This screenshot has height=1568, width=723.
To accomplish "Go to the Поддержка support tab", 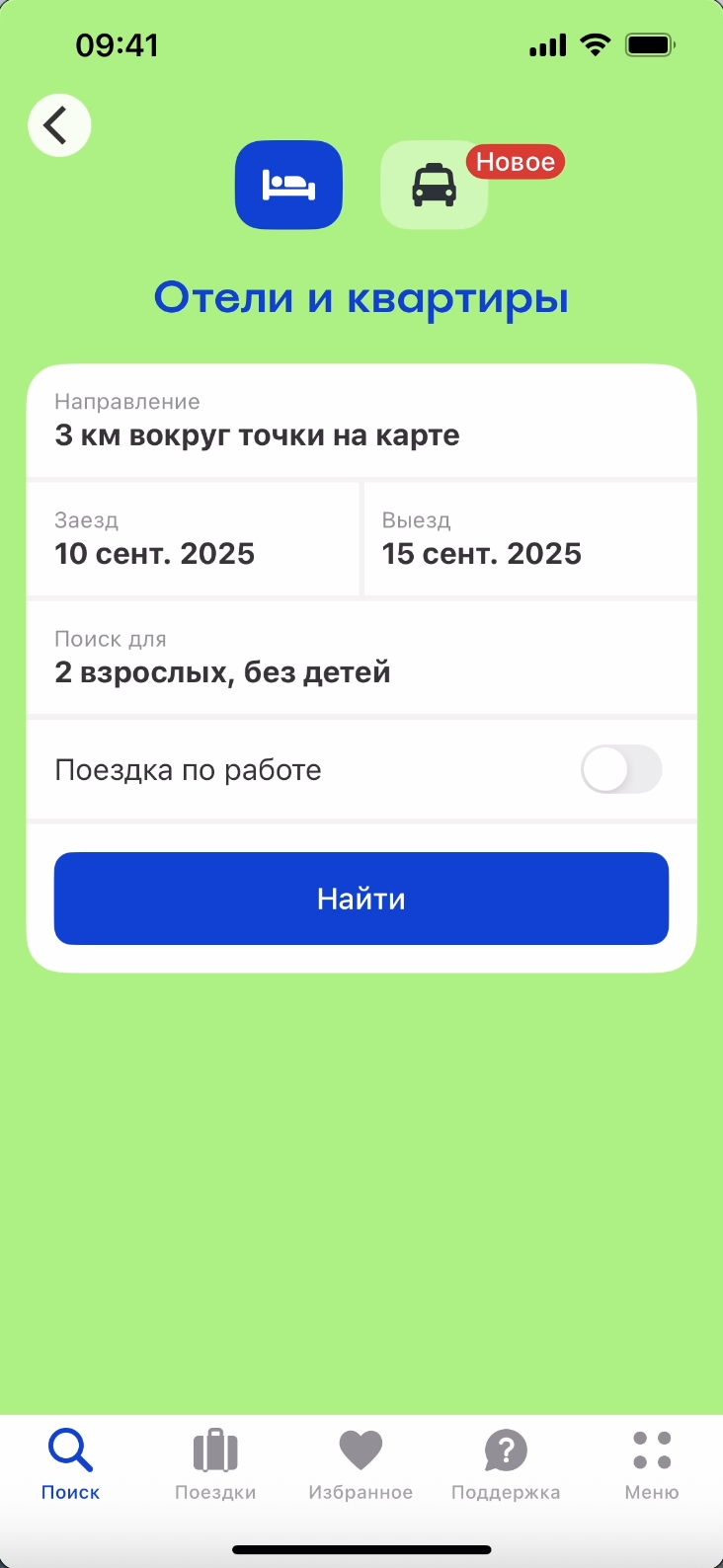I will coord(506,1465).
